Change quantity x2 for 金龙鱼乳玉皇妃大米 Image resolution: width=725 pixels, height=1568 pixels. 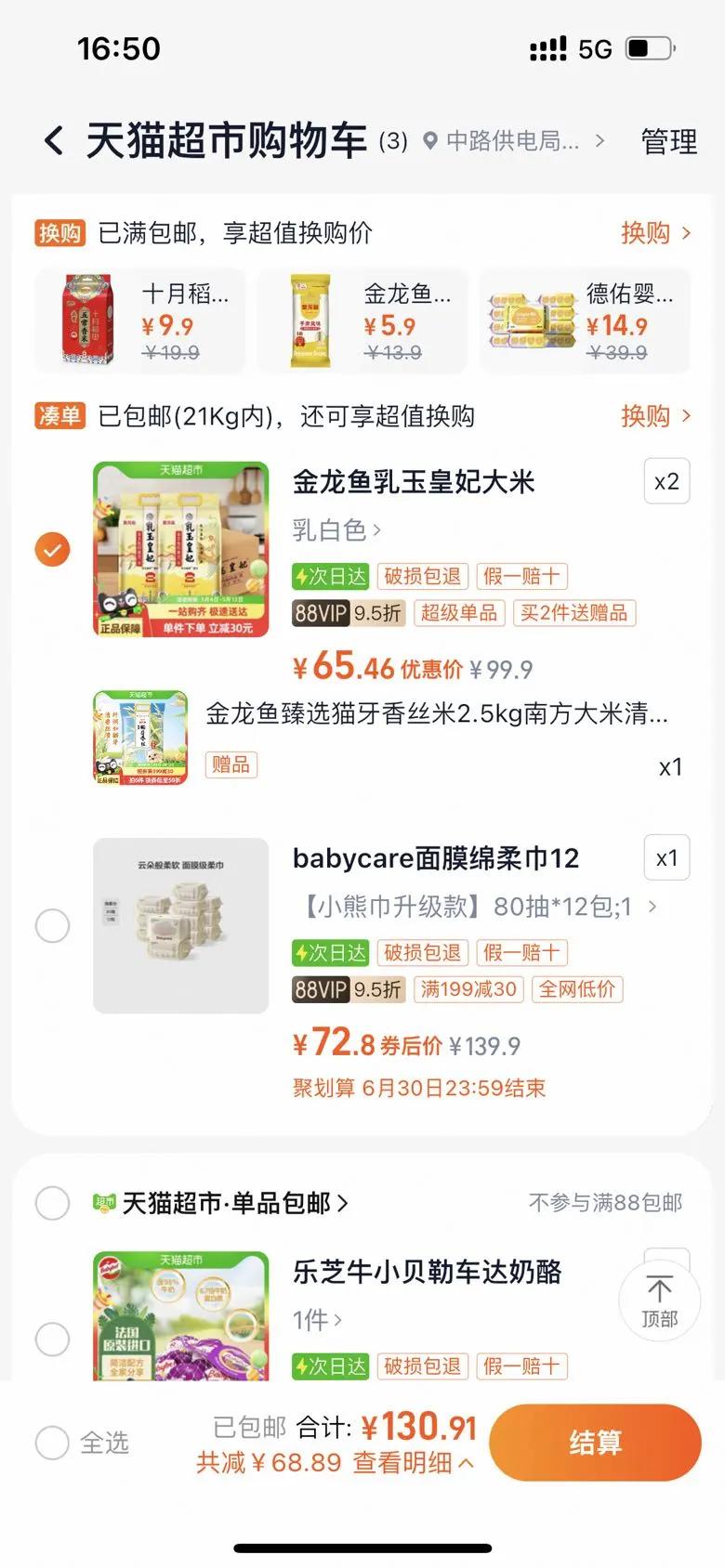click(666, 481)
